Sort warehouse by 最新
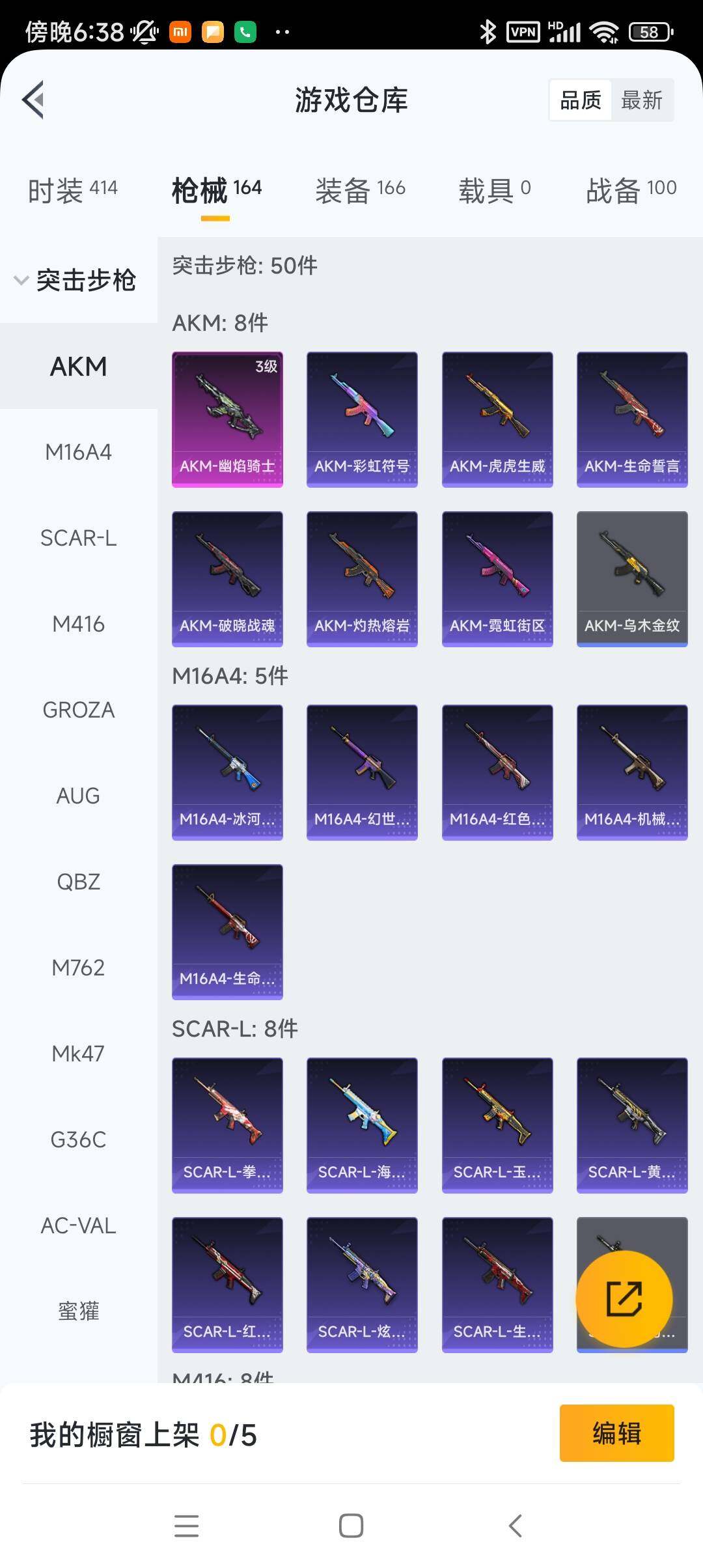703x1568 pixels. tap(641, 100)
